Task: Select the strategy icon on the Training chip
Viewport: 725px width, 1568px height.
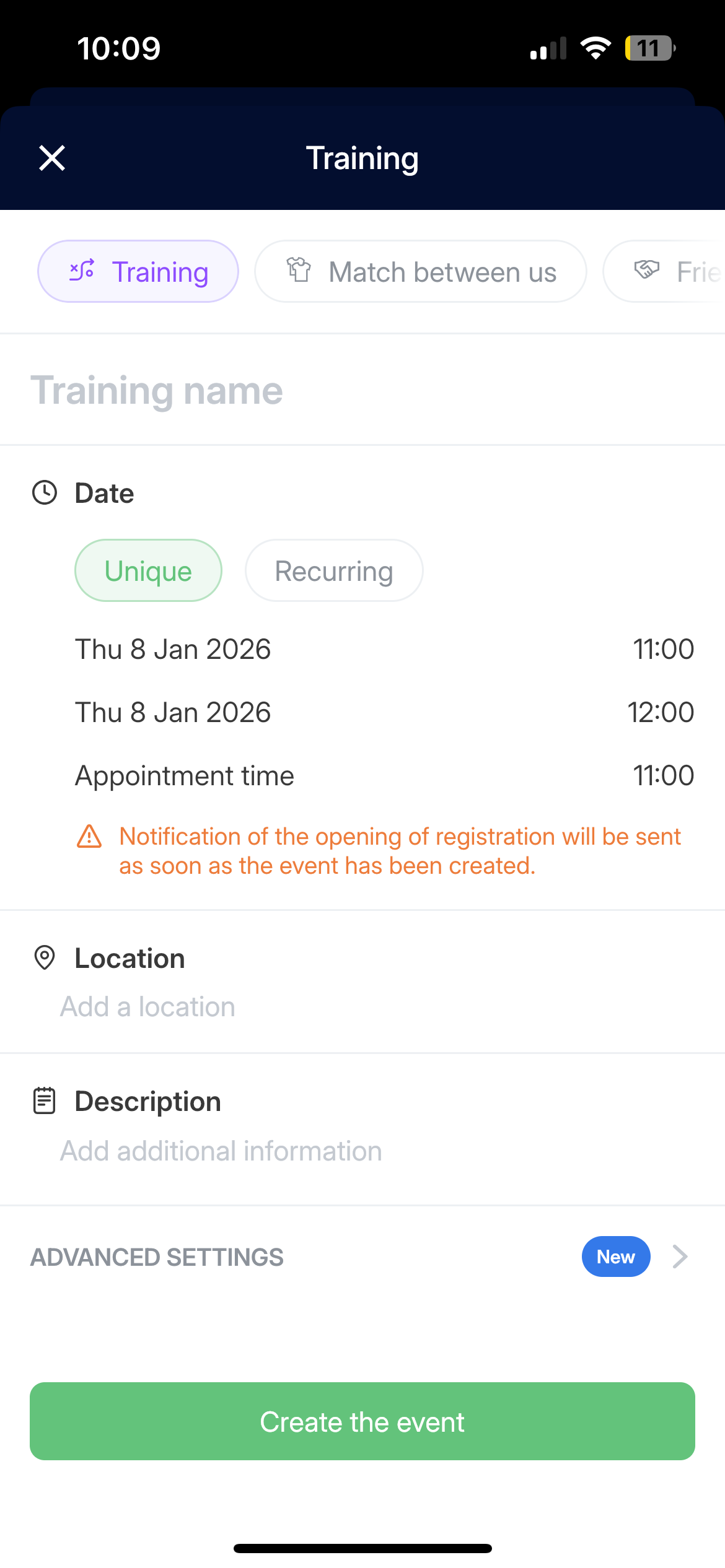Action: (x=81, y=271)
